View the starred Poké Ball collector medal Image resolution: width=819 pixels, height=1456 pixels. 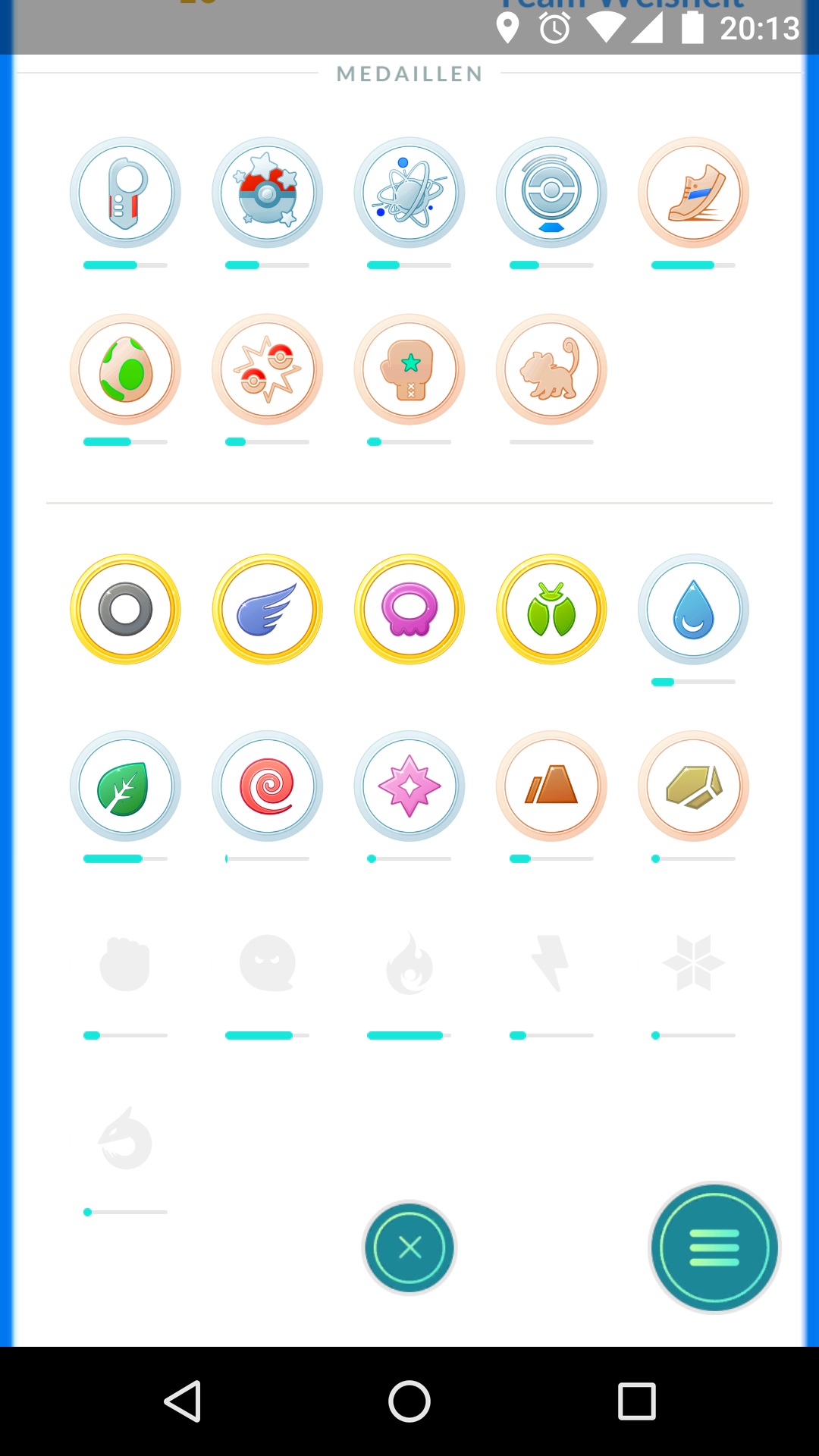point(267,193)
